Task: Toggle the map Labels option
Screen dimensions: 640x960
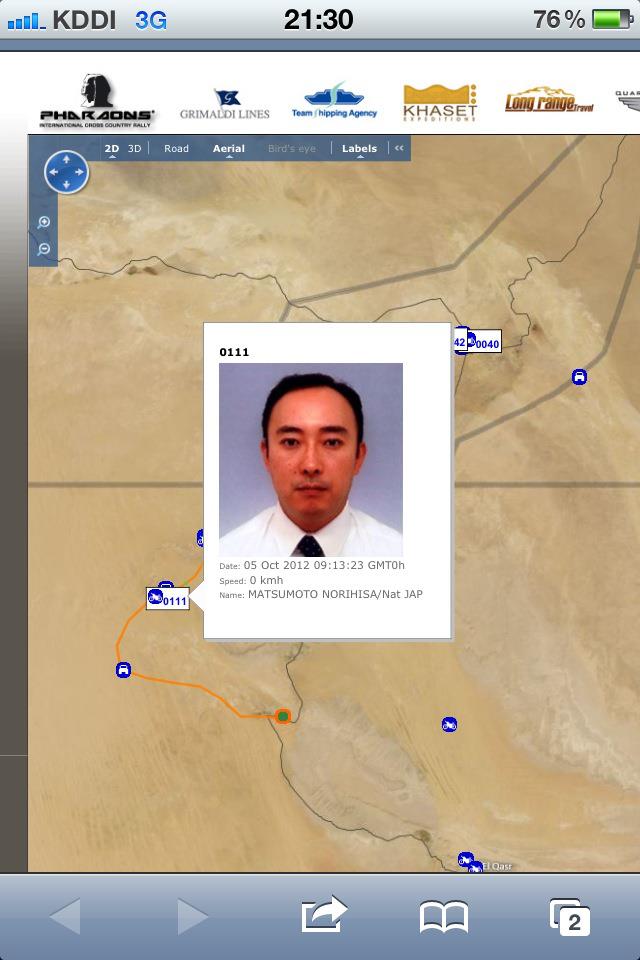Action: click(359, 148)
